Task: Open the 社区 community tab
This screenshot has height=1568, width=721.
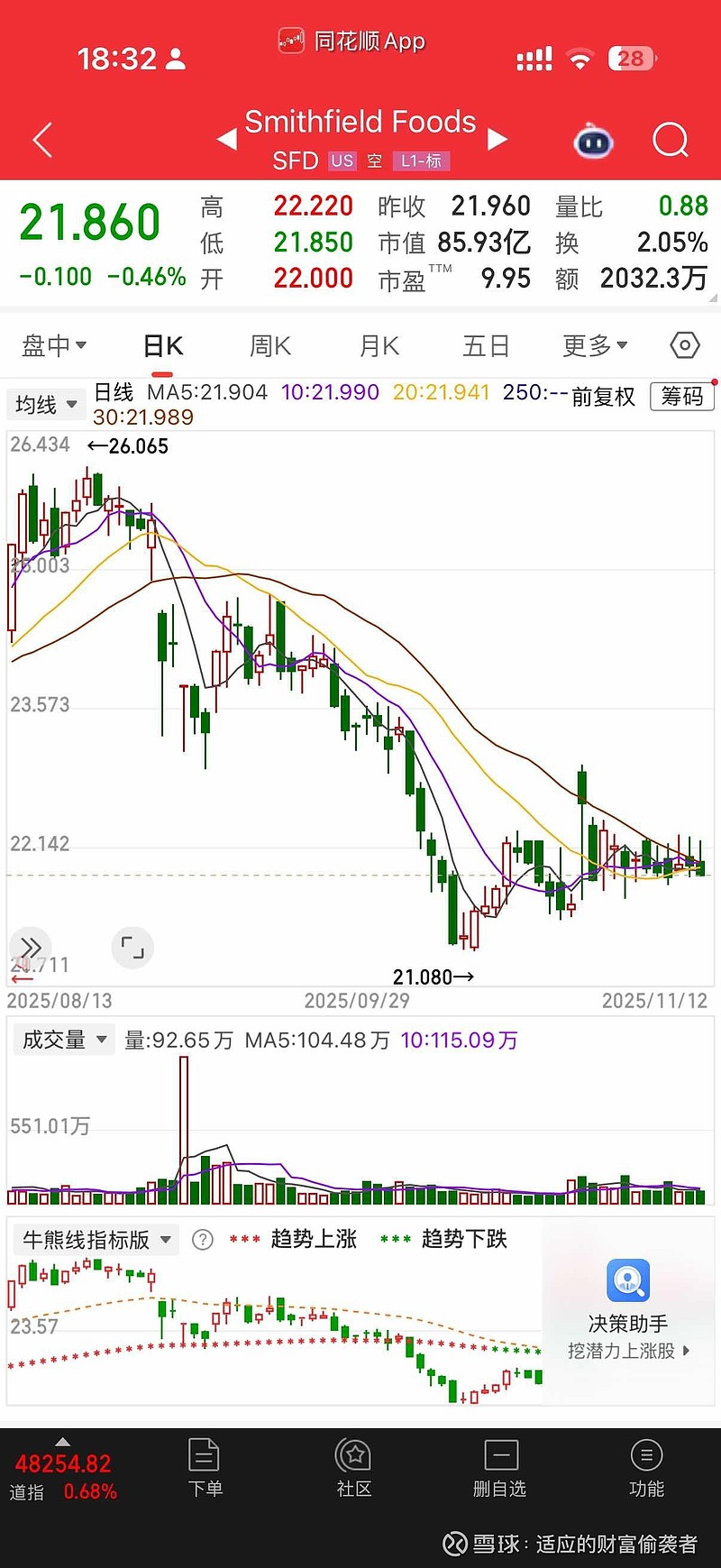Action: click(x=353, y=1468)
